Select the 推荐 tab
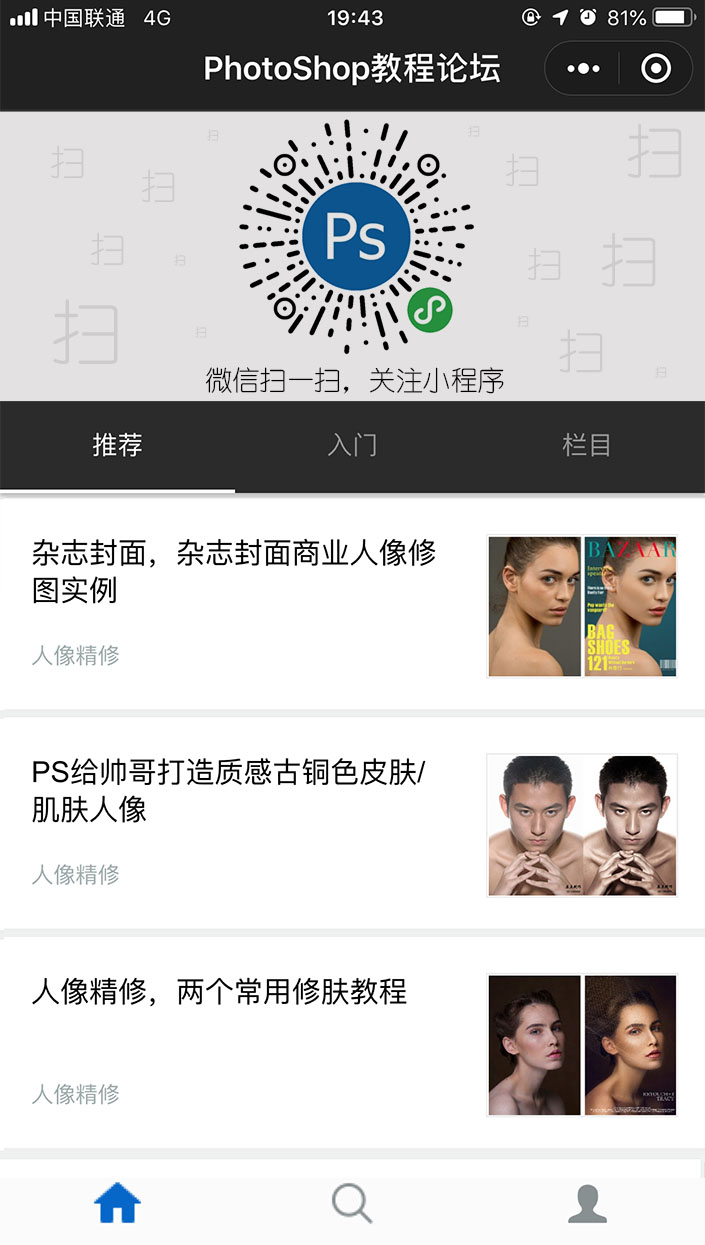Screen dimensions: 705x1245 (x=118, y=446)
